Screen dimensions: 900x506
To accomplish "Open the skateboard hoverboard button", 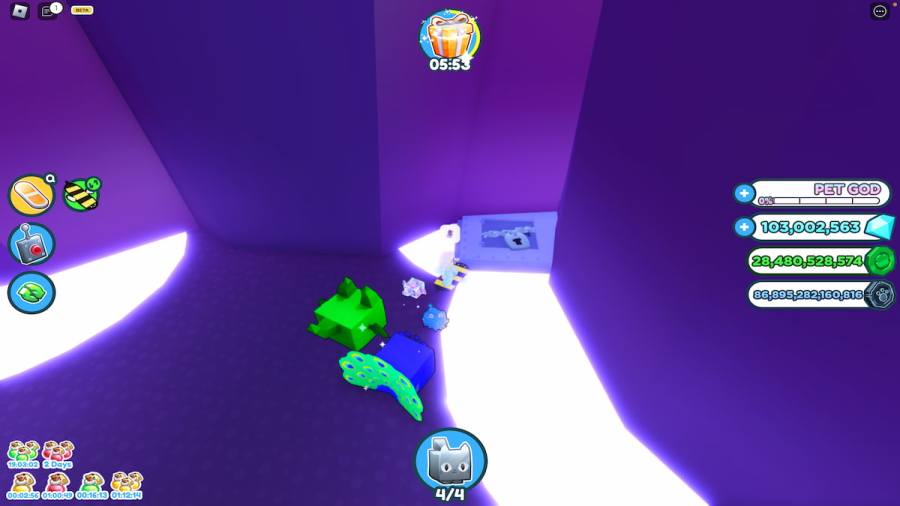I will pos(31,194).
